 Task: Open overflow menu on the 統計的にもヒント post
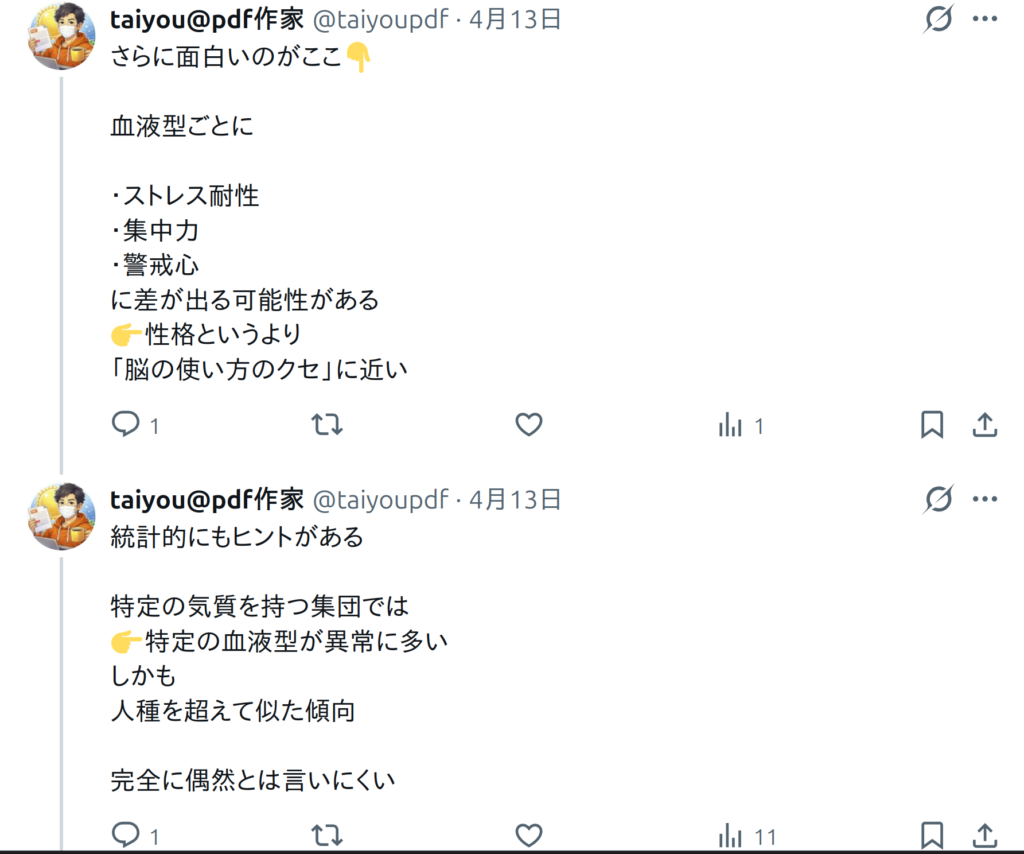985,498
